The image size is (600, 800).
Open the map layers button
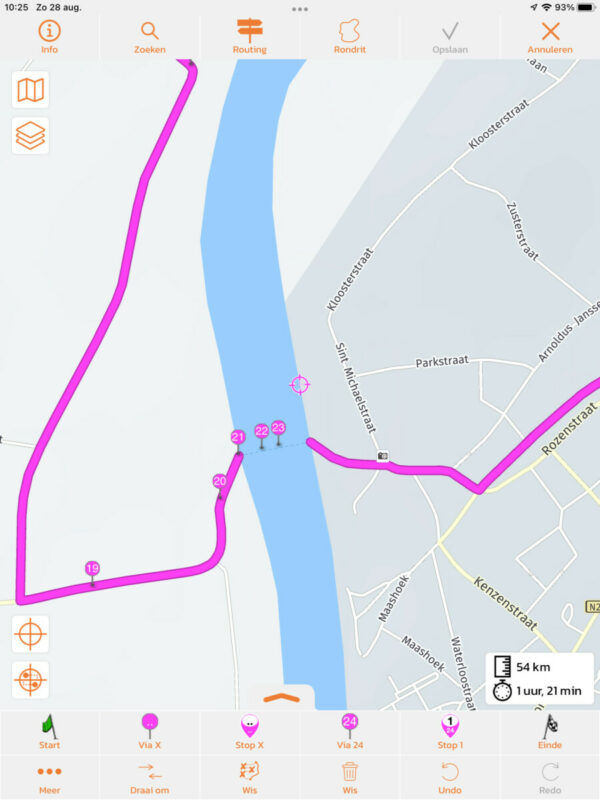pos(30,135)
